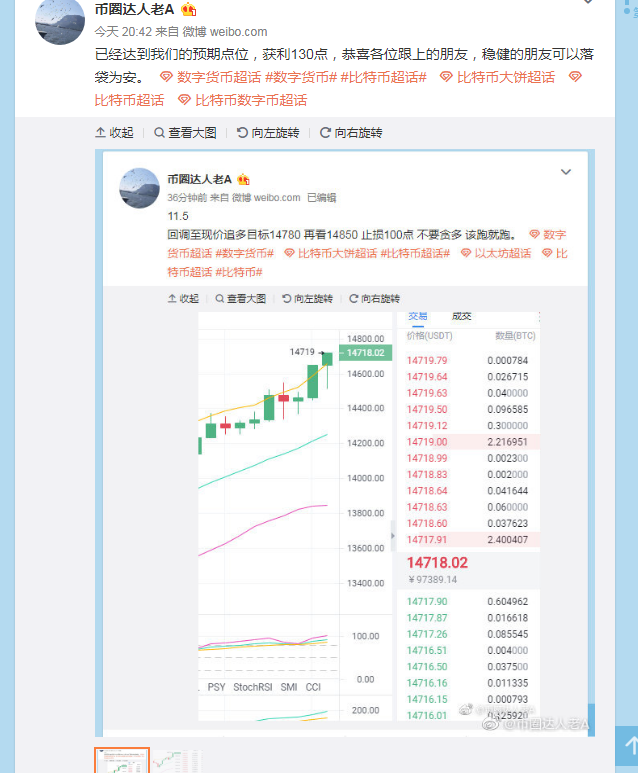
Task: Jump back to top with the arrow button
Action: 627,745
